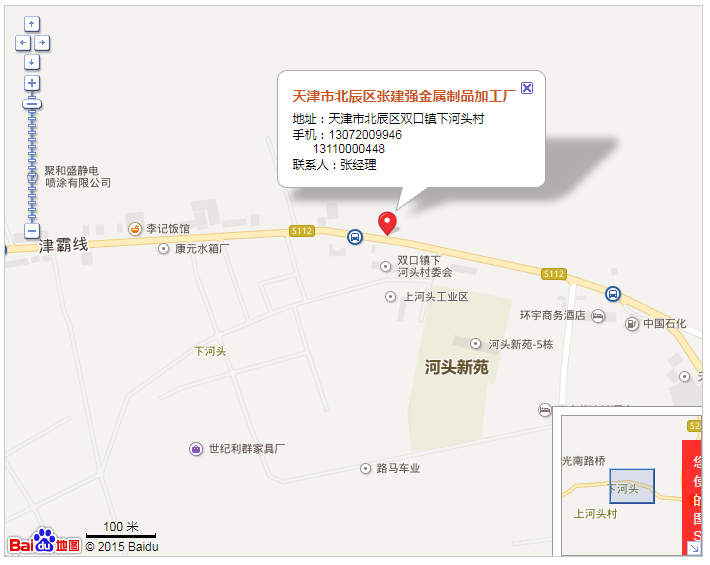Tap the 路马车业 map point
710x565 pixels.
[x=365, y=469]
